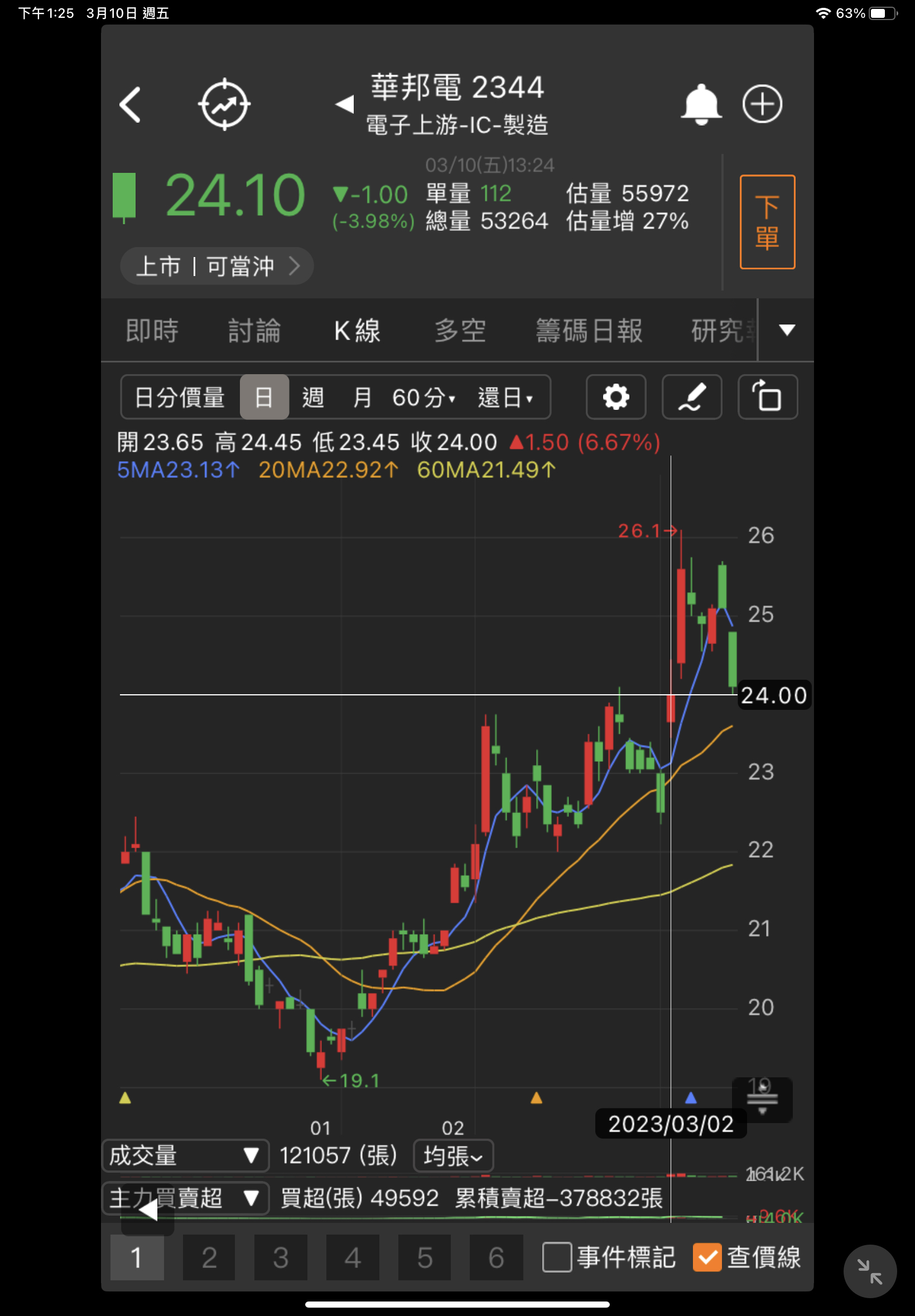Select the 月 monthly chart period
915x1316 pixels.
(362, 397)
